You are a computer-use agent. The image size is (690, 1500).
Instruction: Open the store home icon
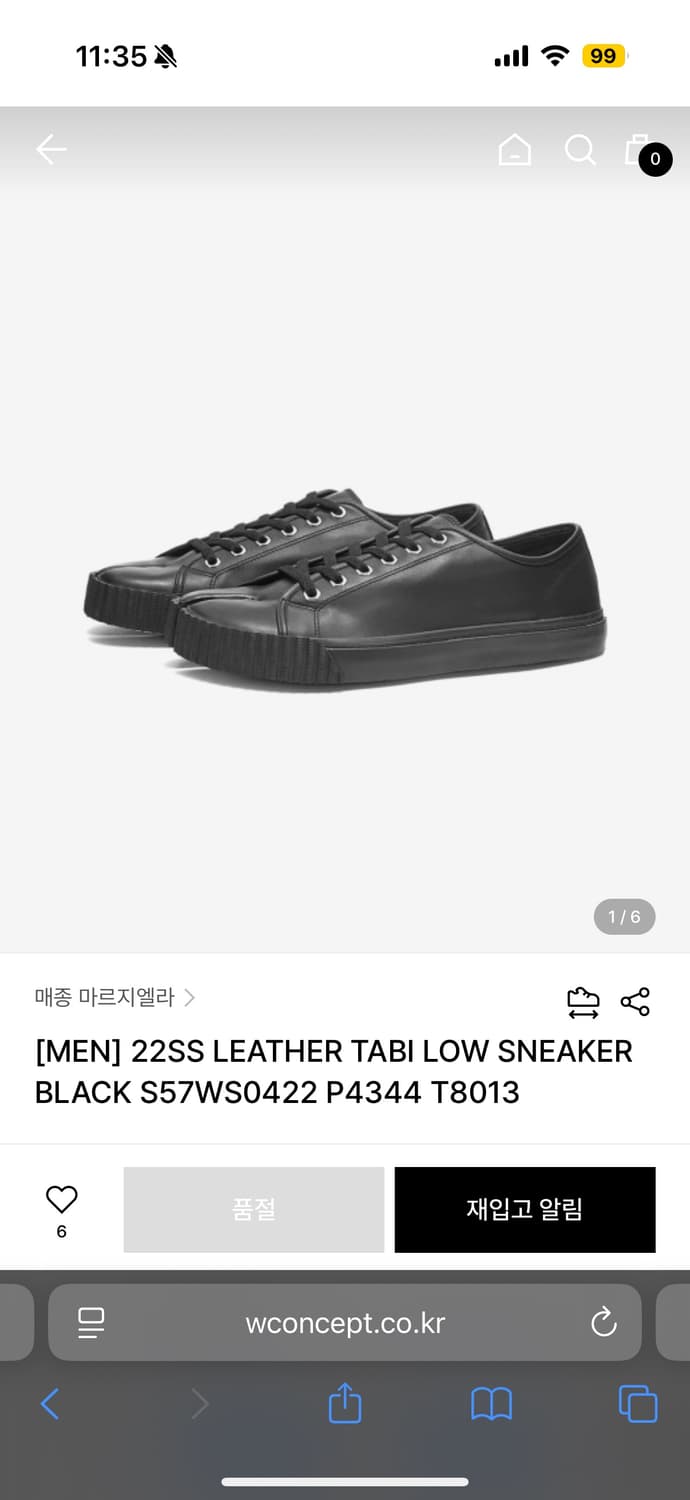coord(514,150)
